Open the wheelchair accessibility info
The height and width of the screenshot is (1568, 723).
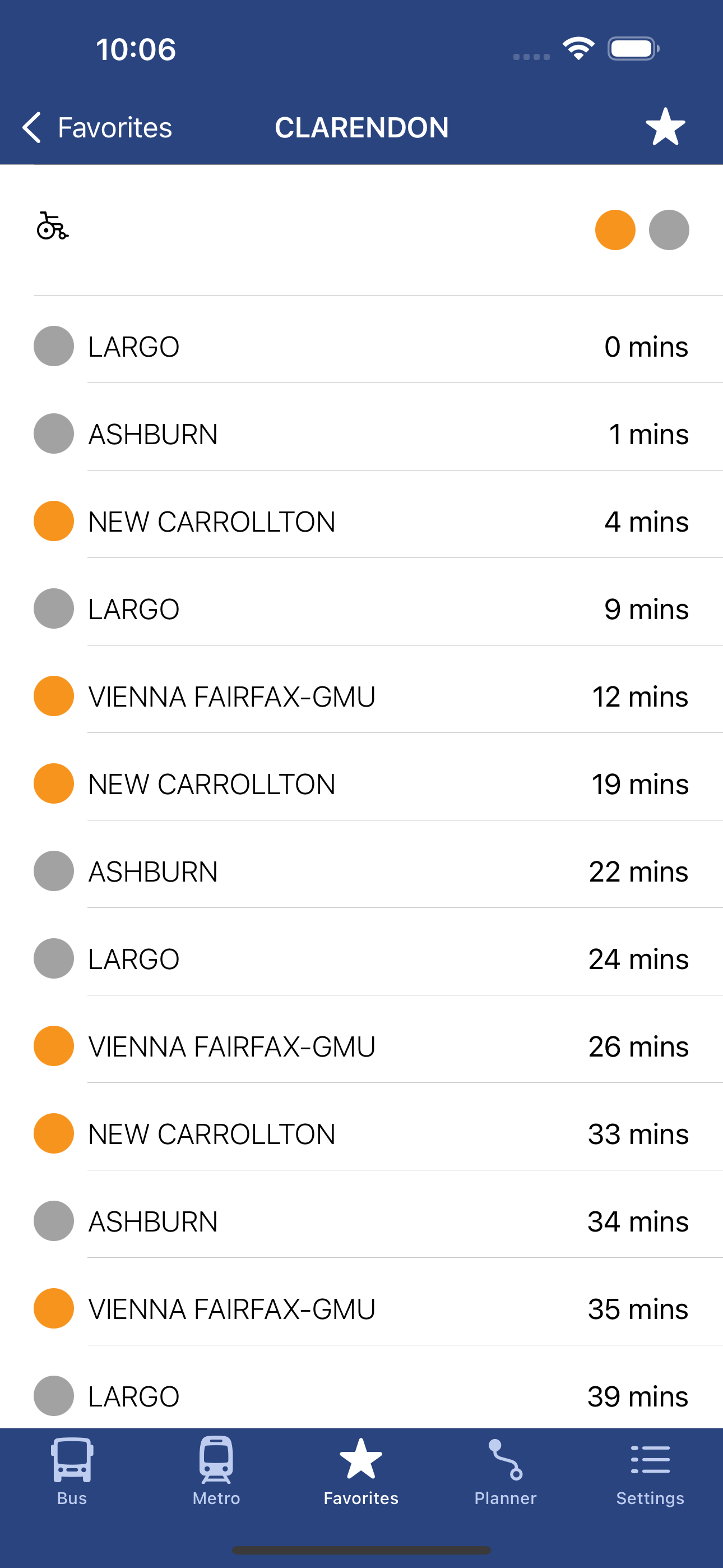tap(52, 226)
